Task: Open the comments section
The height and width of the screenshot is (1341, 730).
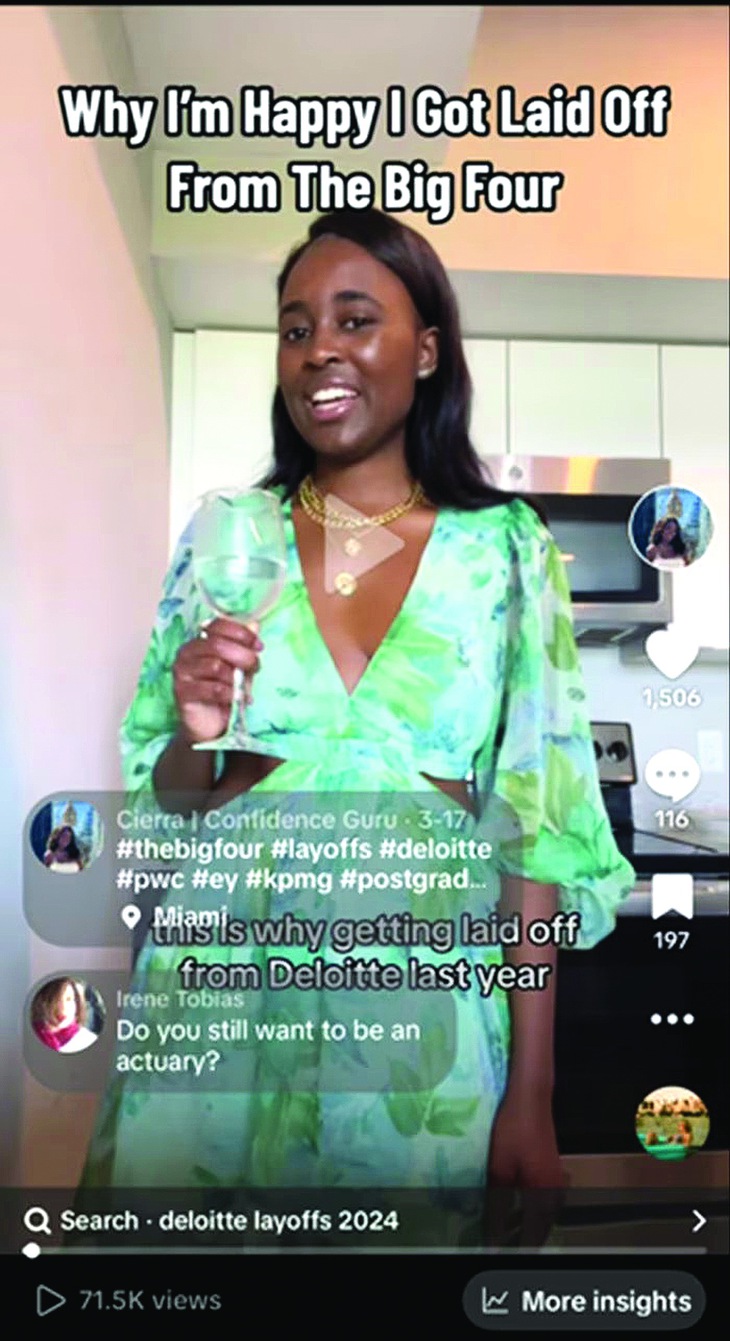Action: click(x=671, y=775)
